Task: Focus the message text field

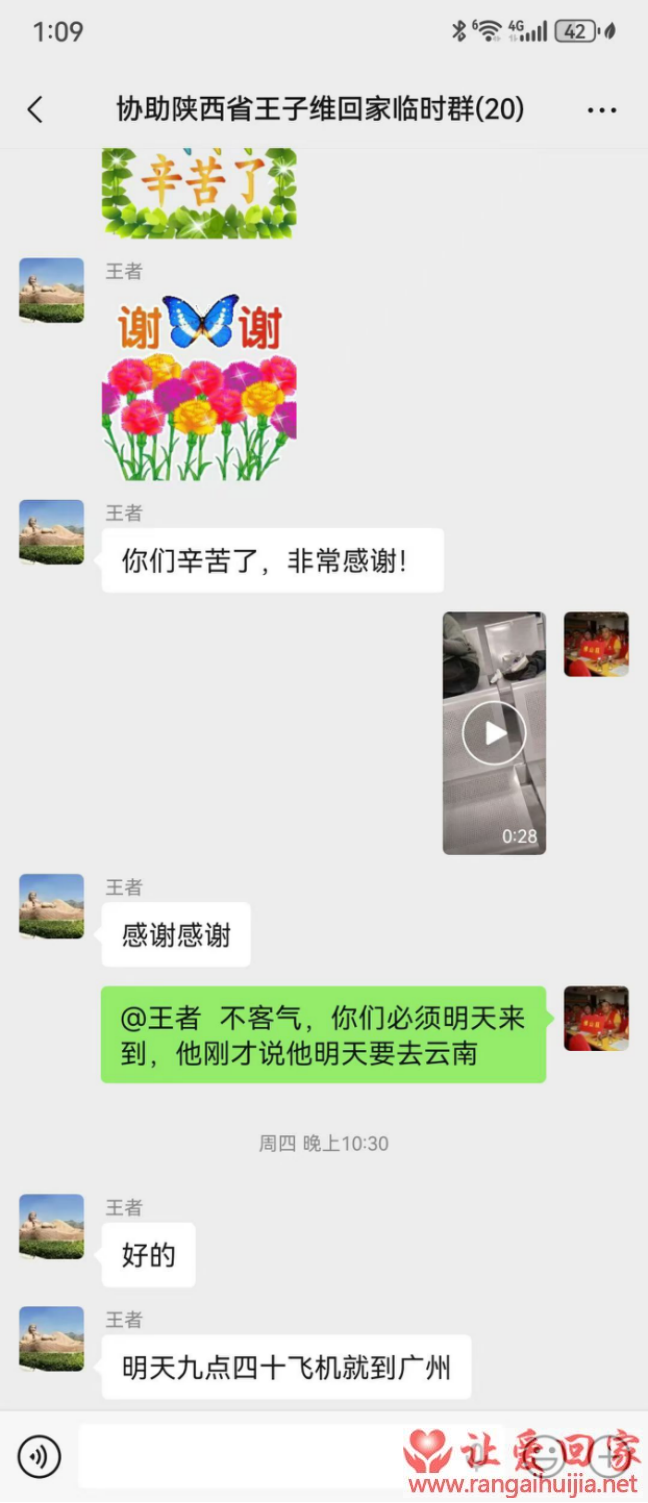Action: pyautogui.click(x=240, y=1457)
